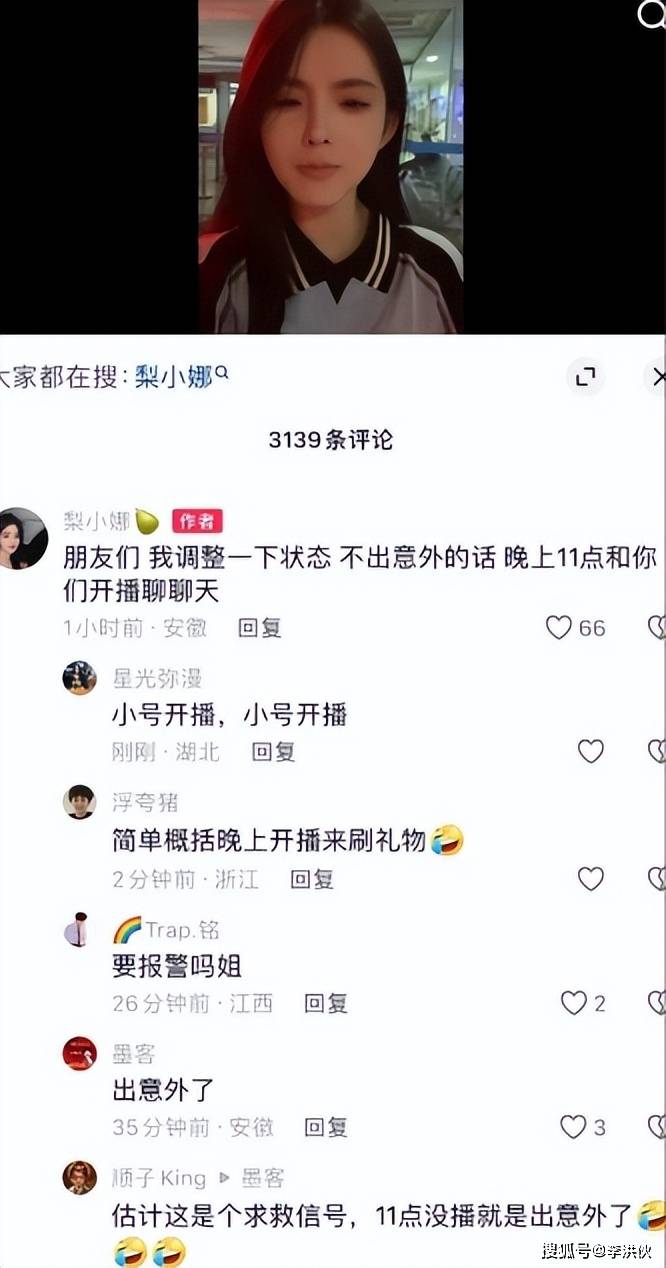Open 顺子King's profile avatar

79,1177
